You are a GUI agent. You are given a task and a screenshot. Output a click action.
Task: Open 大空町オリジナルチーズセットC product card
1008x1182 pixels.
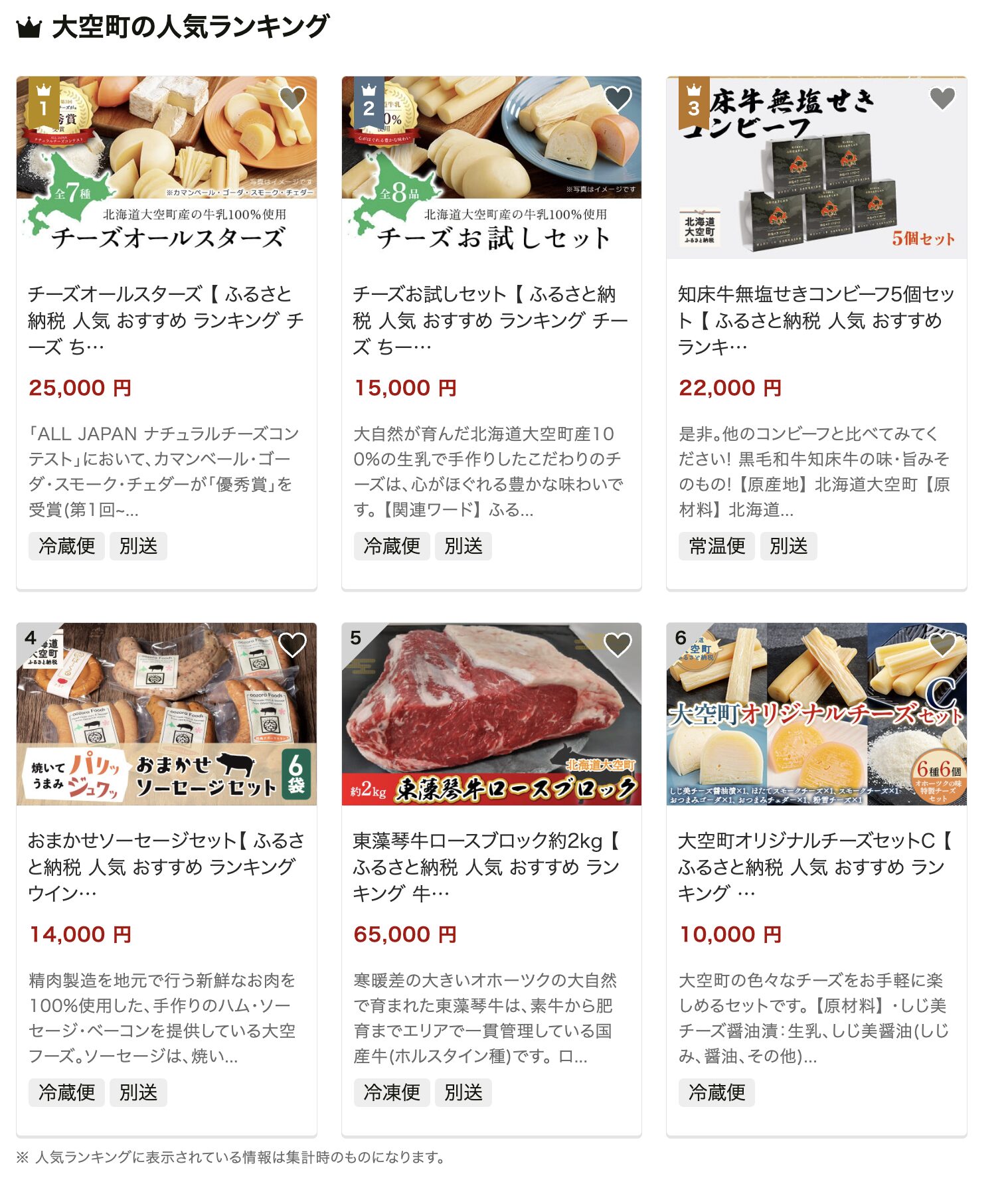[x=816, y=866]
